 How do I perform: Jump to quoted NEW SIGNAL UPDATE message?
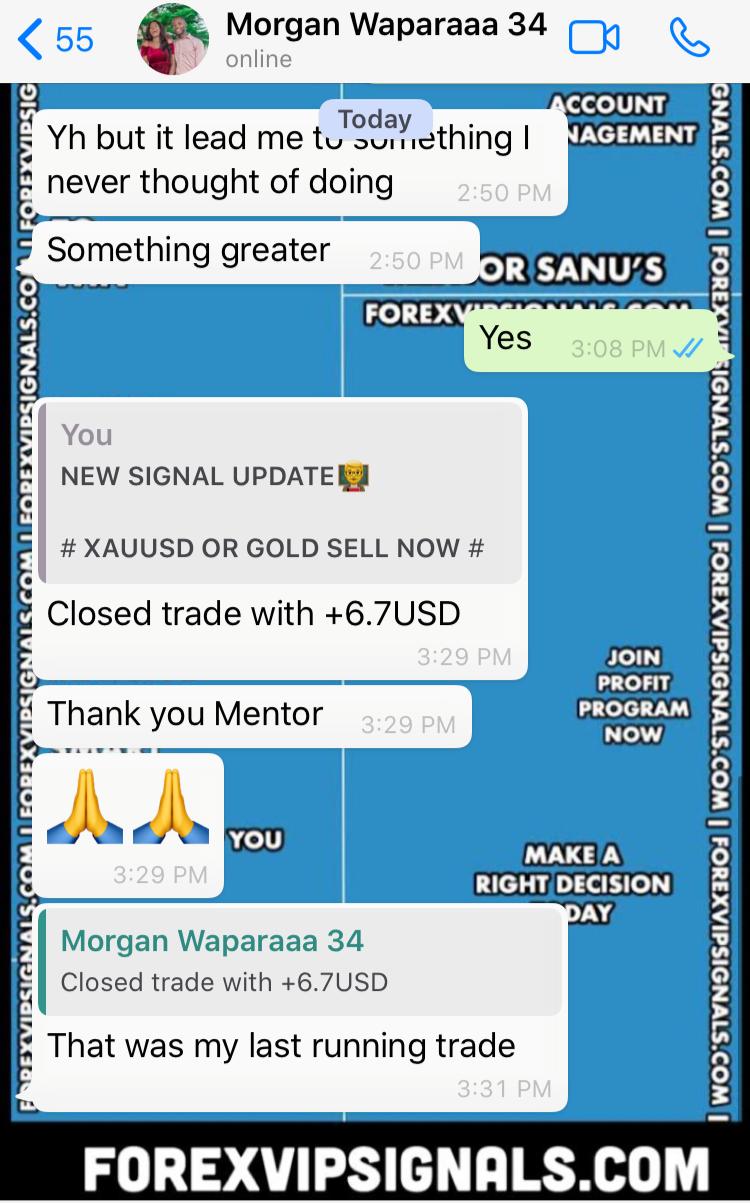pyautogui.click(x=280, y=492)
